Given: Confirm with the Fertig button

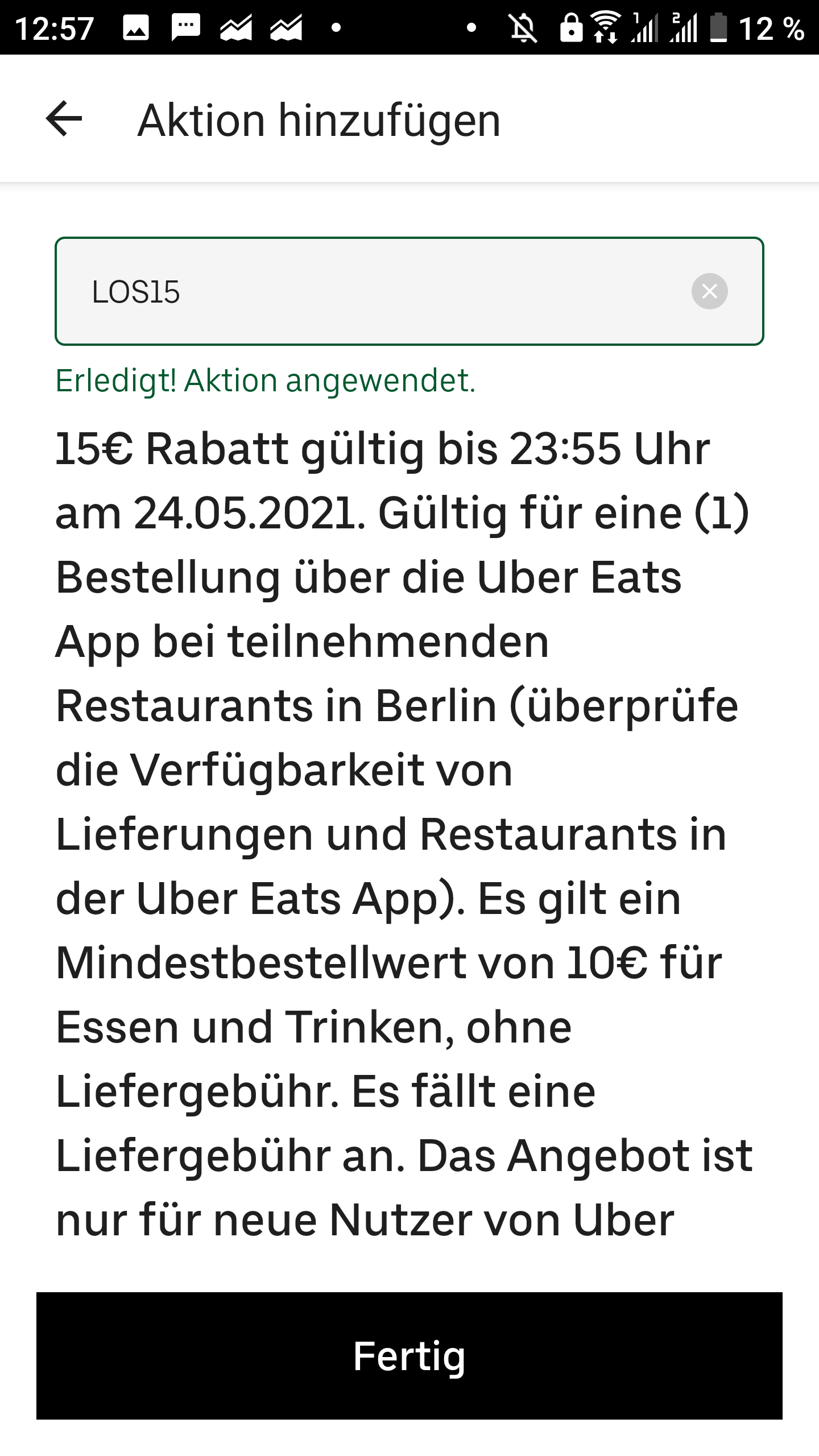Looking at the screenshot, I should [409, 1356].
